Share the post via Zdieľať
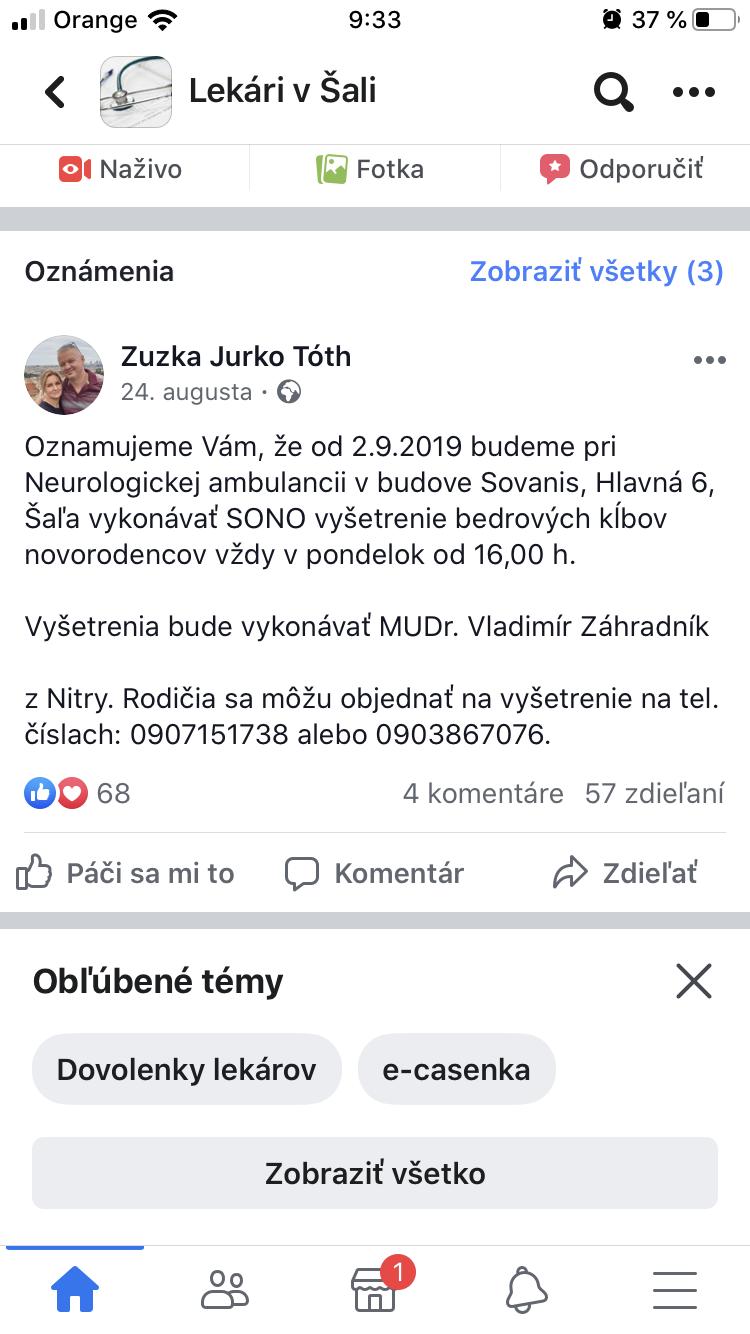This screenshot has width=750, height=1334. 625,873
